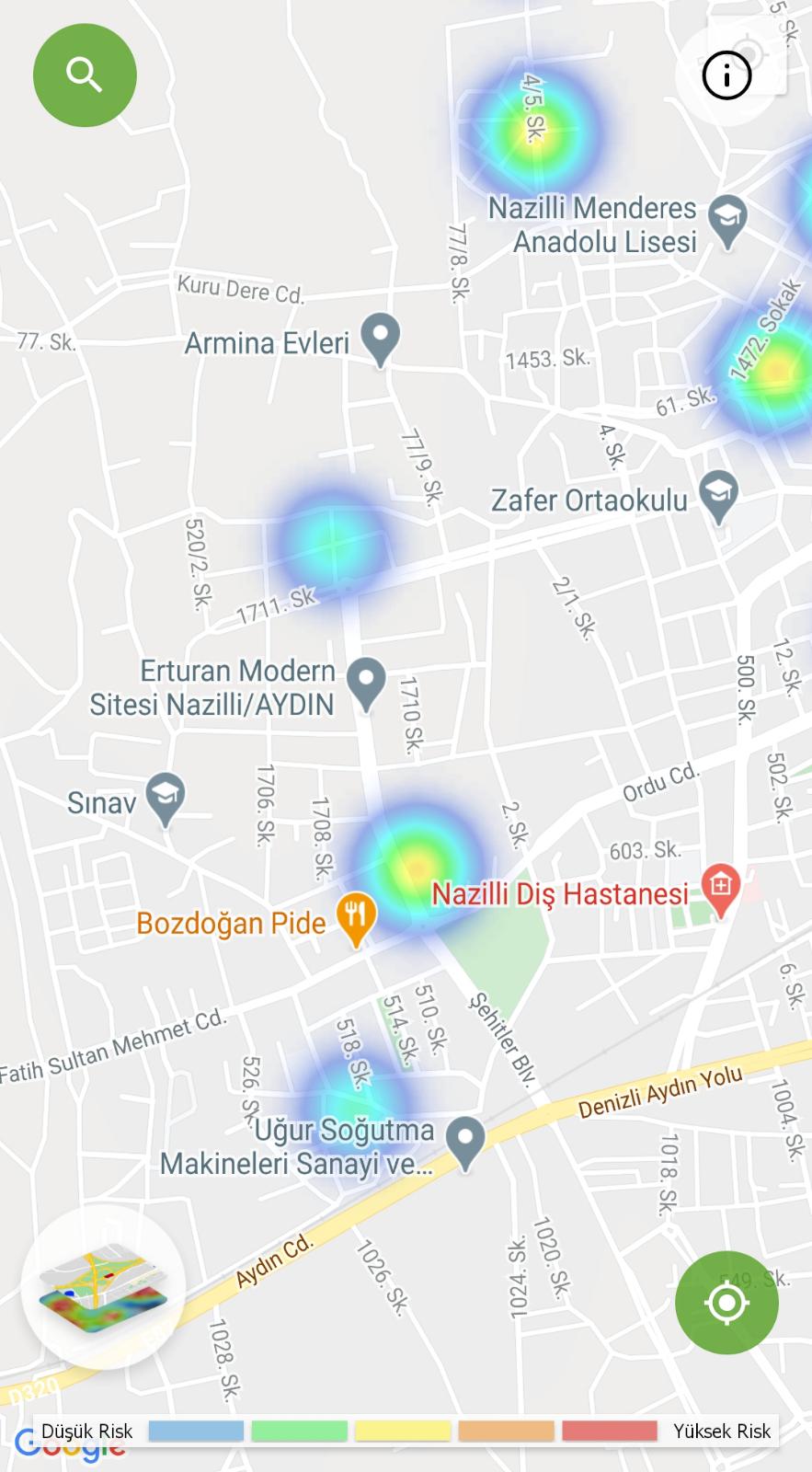Center map on my location
812x1472 pixels.
pos(726,1303)
